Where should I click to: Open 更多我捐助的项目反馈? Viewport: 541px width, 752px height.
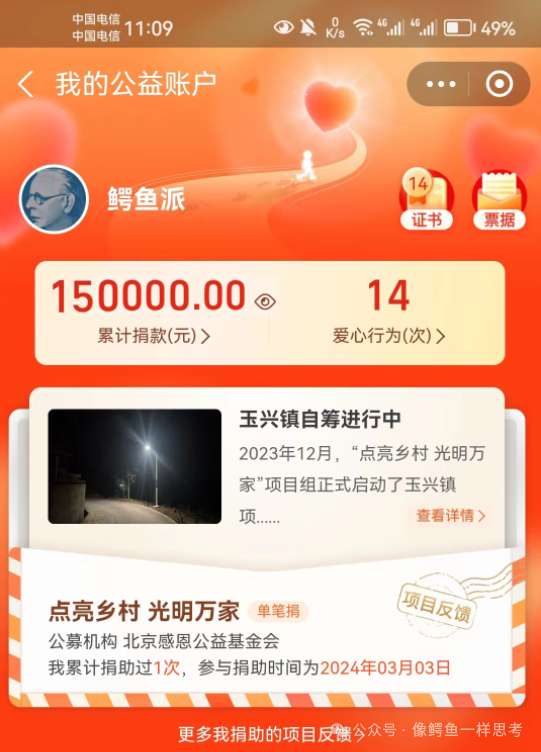[271, 734]
